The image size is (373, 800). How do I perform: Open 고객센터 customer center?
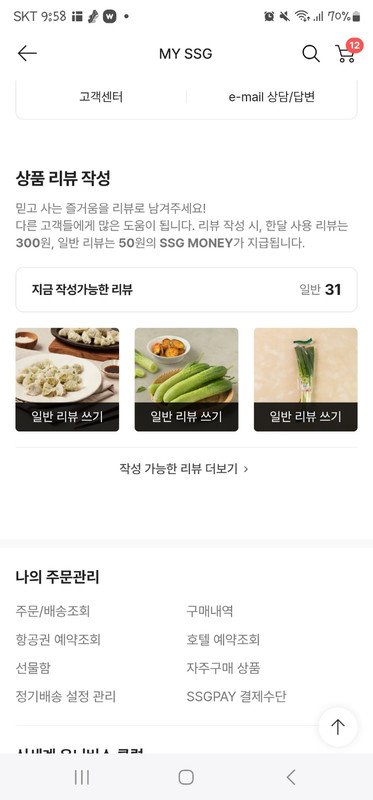tap(101, 97)
